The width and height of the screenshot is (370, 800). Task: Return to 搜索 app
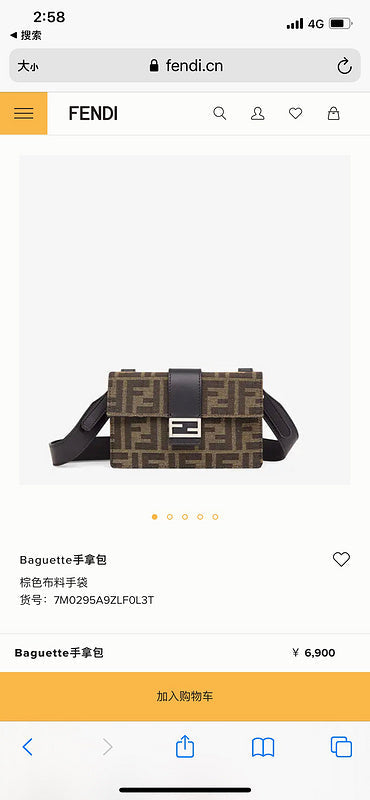click(x=26, y=35)
